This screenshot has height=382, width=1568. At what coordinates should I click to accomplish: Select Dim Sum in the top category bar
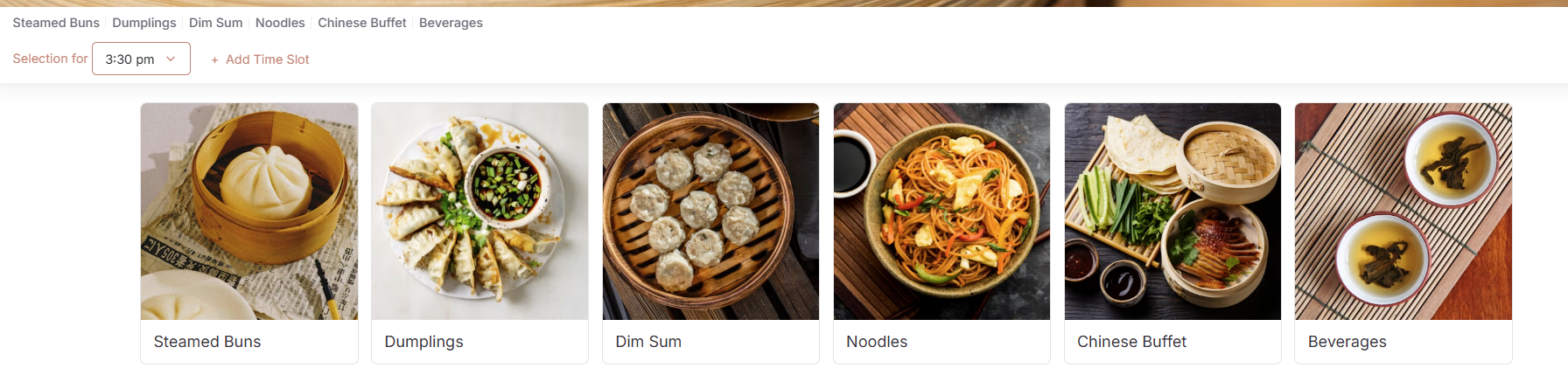click(215, 23)
